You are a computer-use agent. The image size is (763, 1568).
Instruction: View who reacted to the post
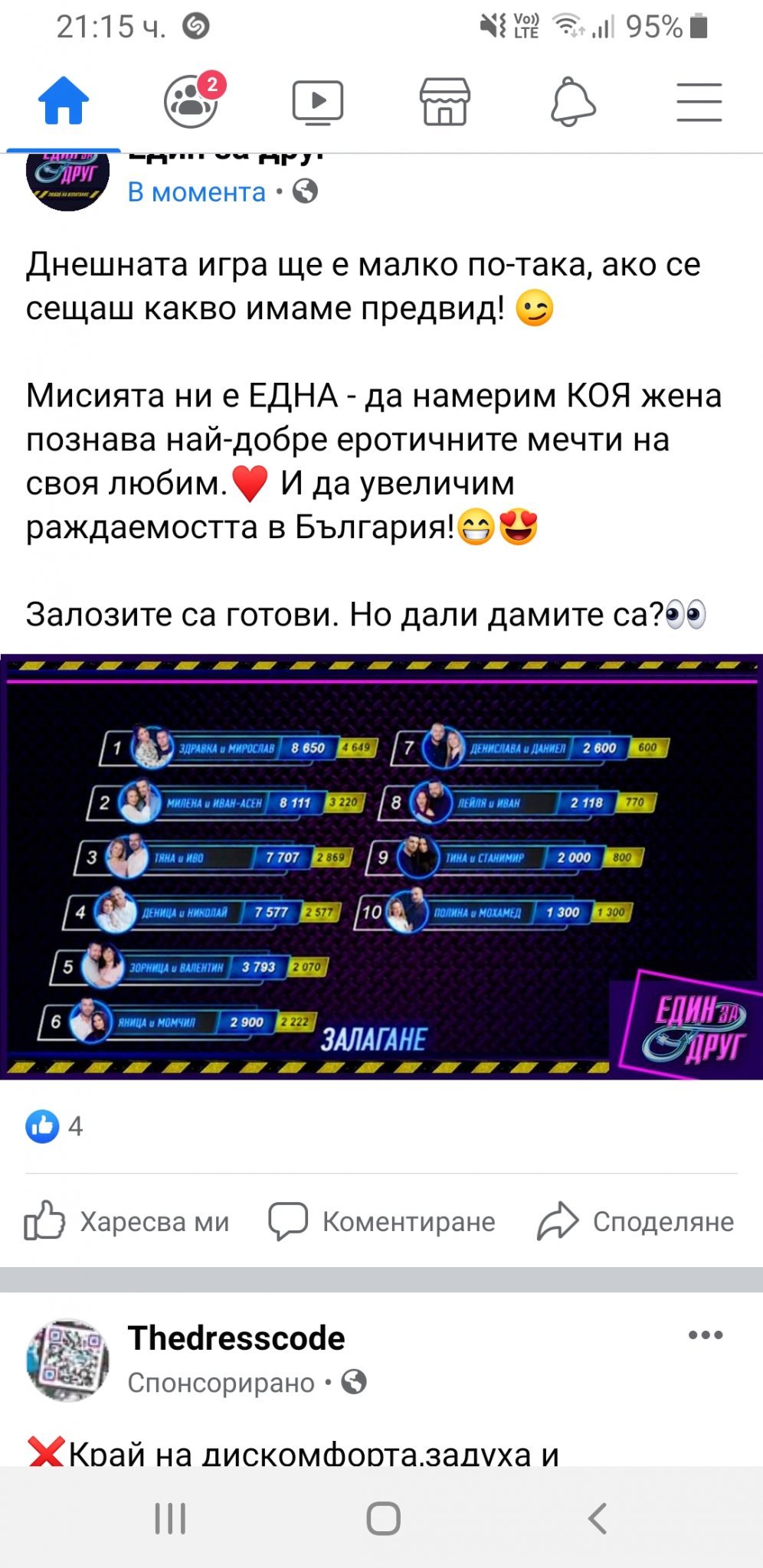tap(54, 1126)
